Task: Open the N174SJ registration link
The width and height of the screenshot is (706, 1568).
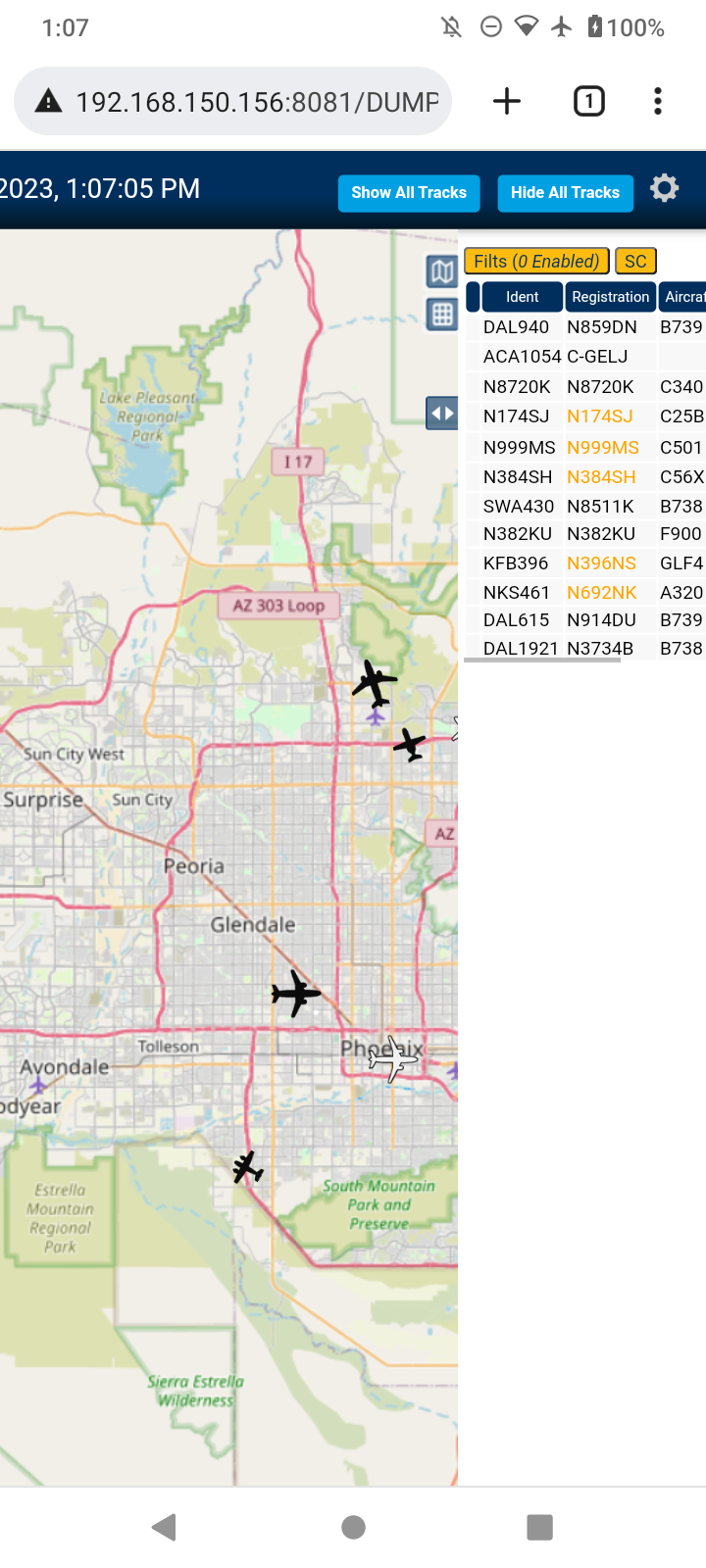Action: pyautogui.click(x=600, y=416)
